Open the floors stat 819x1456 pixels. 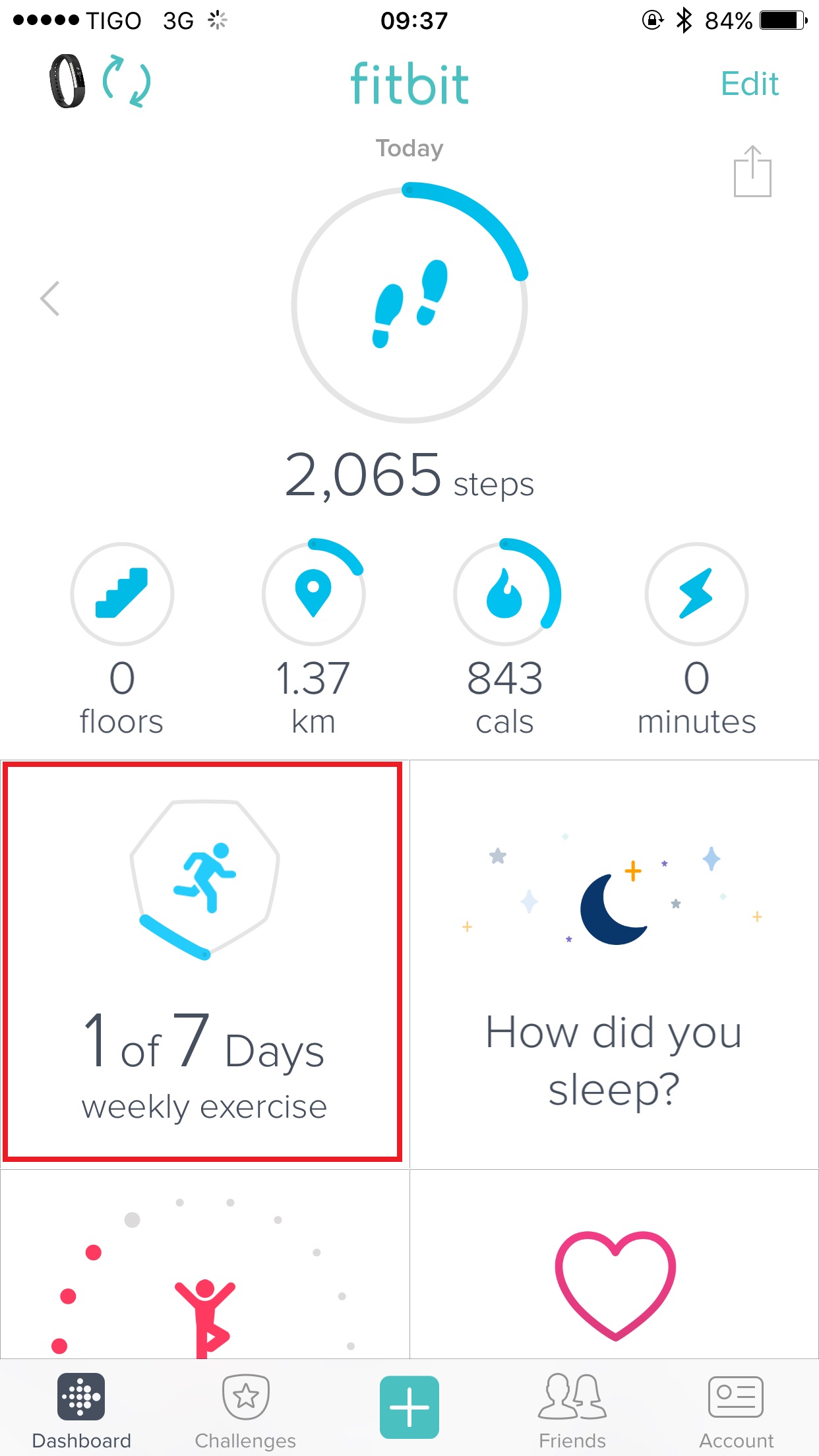pyautogui.click(x=122, y=593)
